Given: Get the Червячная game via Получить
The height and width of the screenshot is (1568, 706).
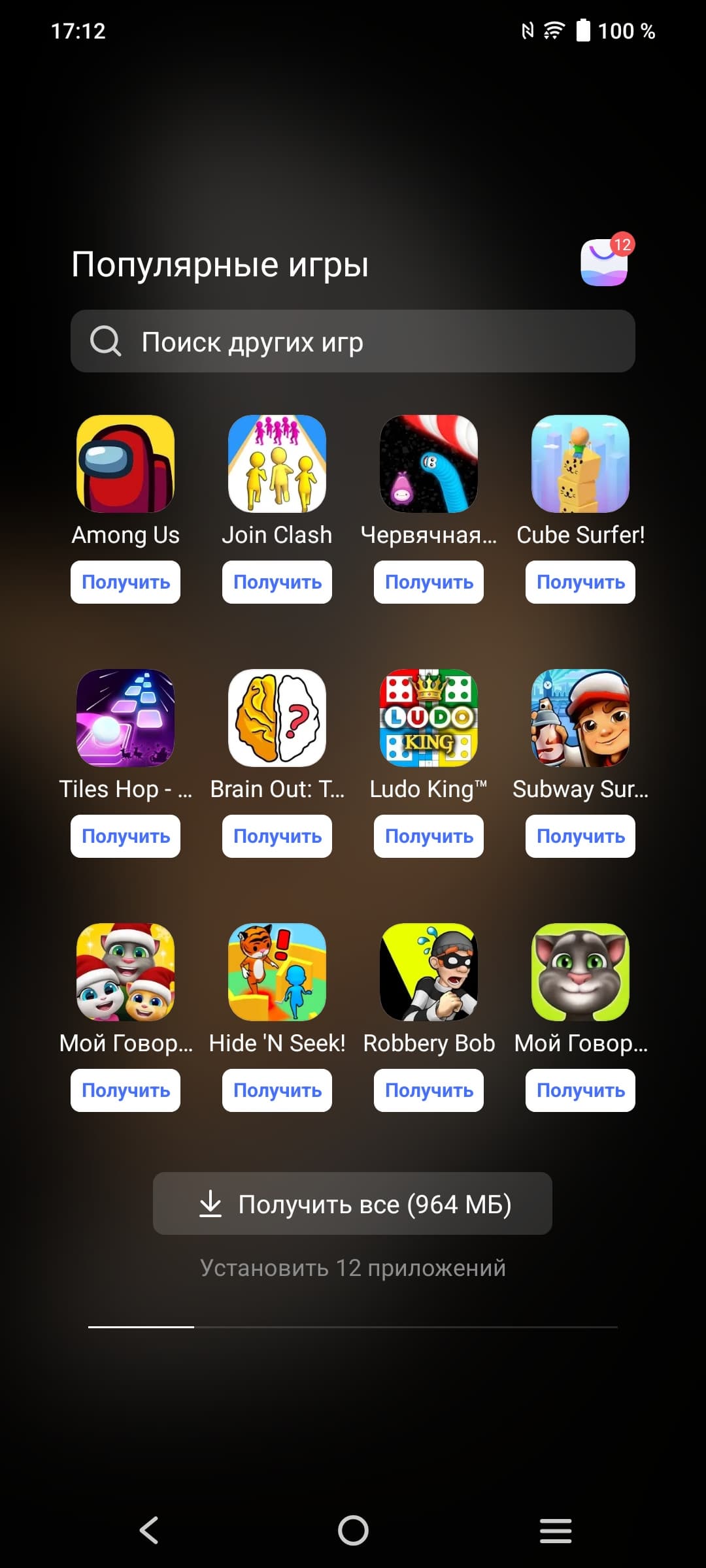Looking at the screenshot, I should 429,582.
